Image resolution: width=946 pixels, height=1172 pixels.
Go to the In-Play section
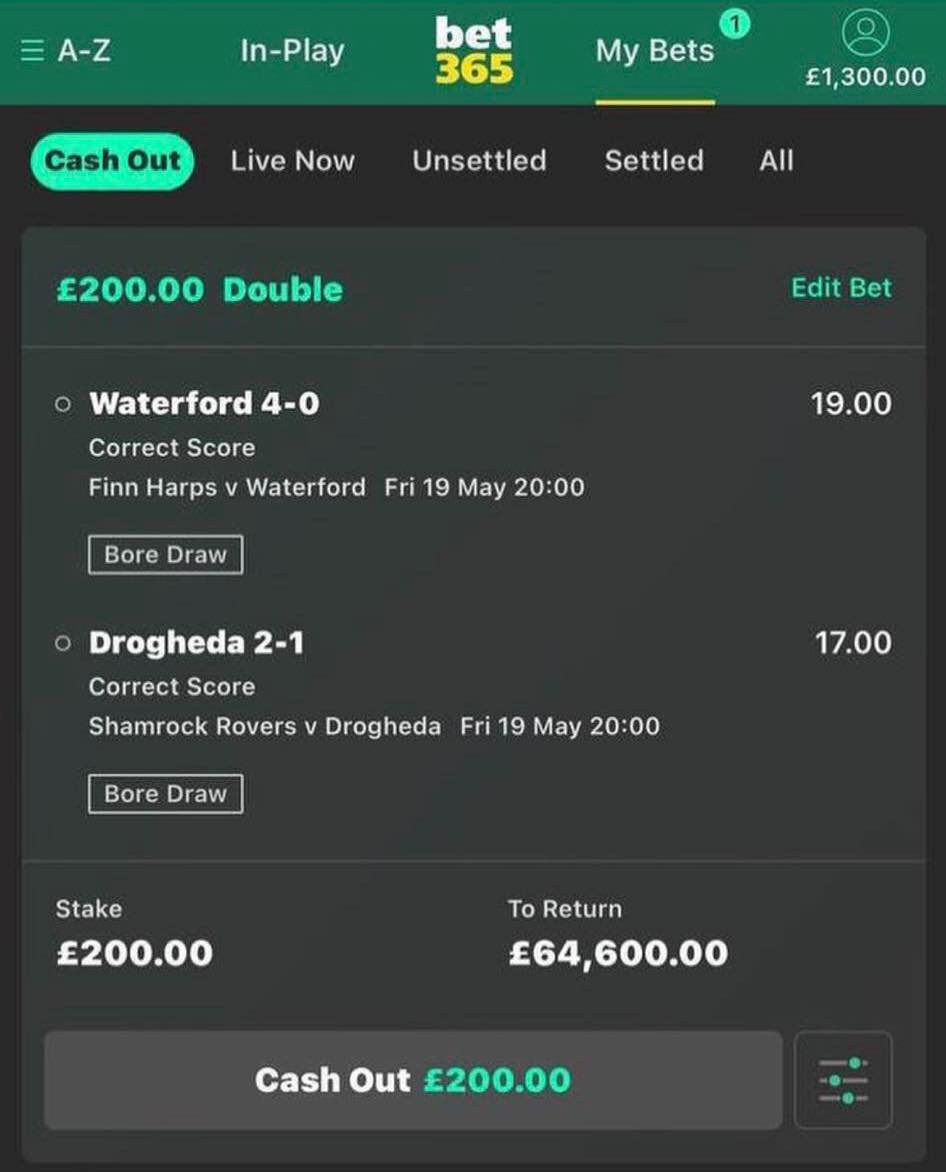(x=292, y=51)
